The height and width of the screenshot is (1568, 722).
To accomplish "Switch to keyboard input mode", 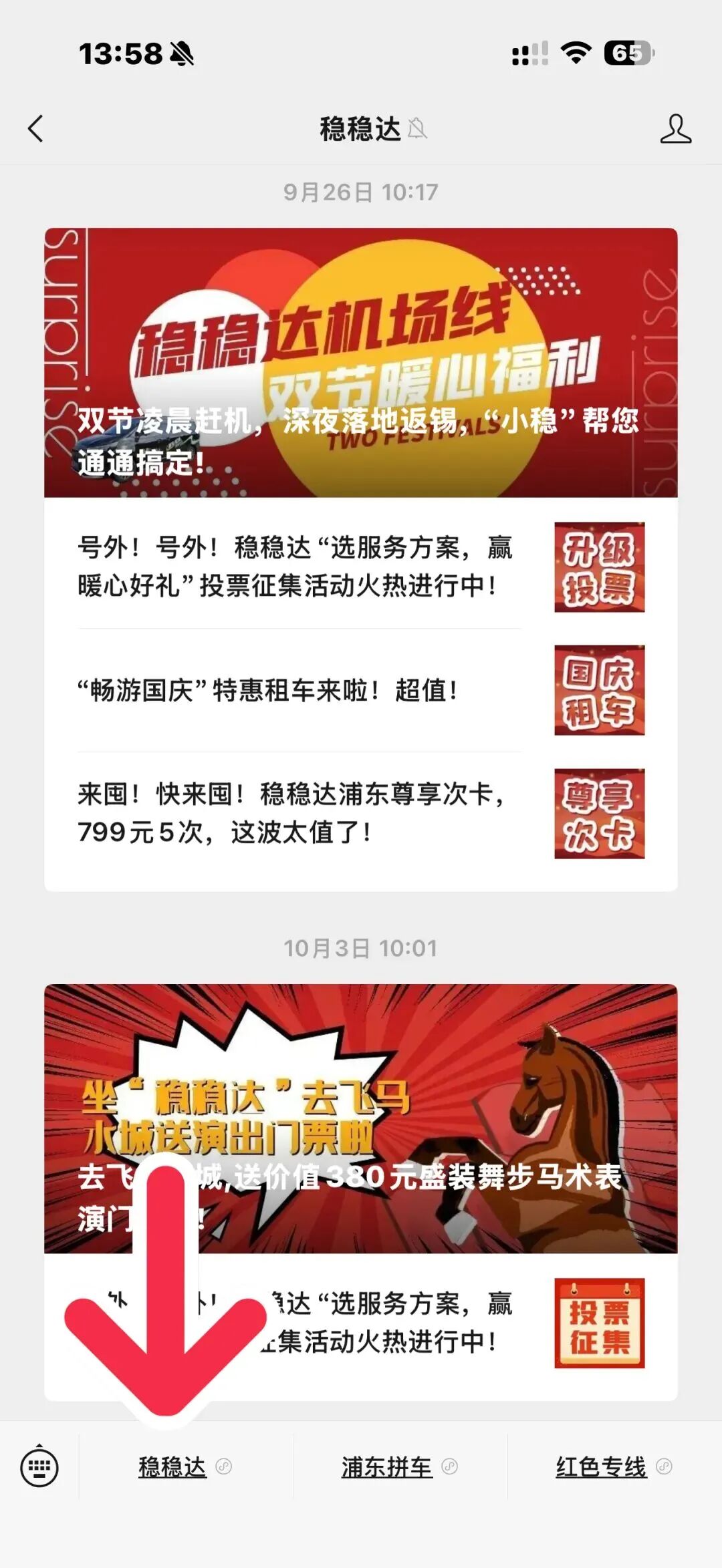I will [x=39, y=1468].
